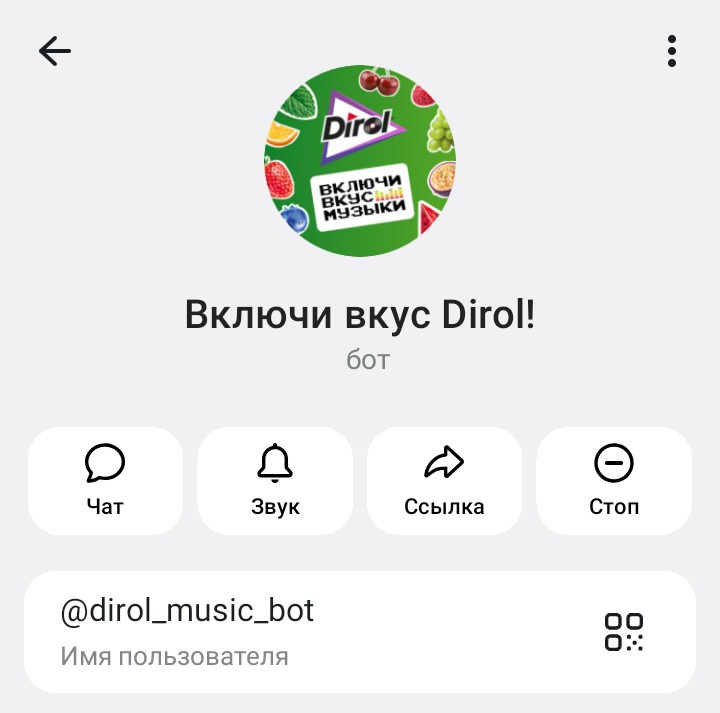View the Dirol bot profile picture
This screenshot has width=720, height=713.
pyautogui.click(x=360, y=160)
